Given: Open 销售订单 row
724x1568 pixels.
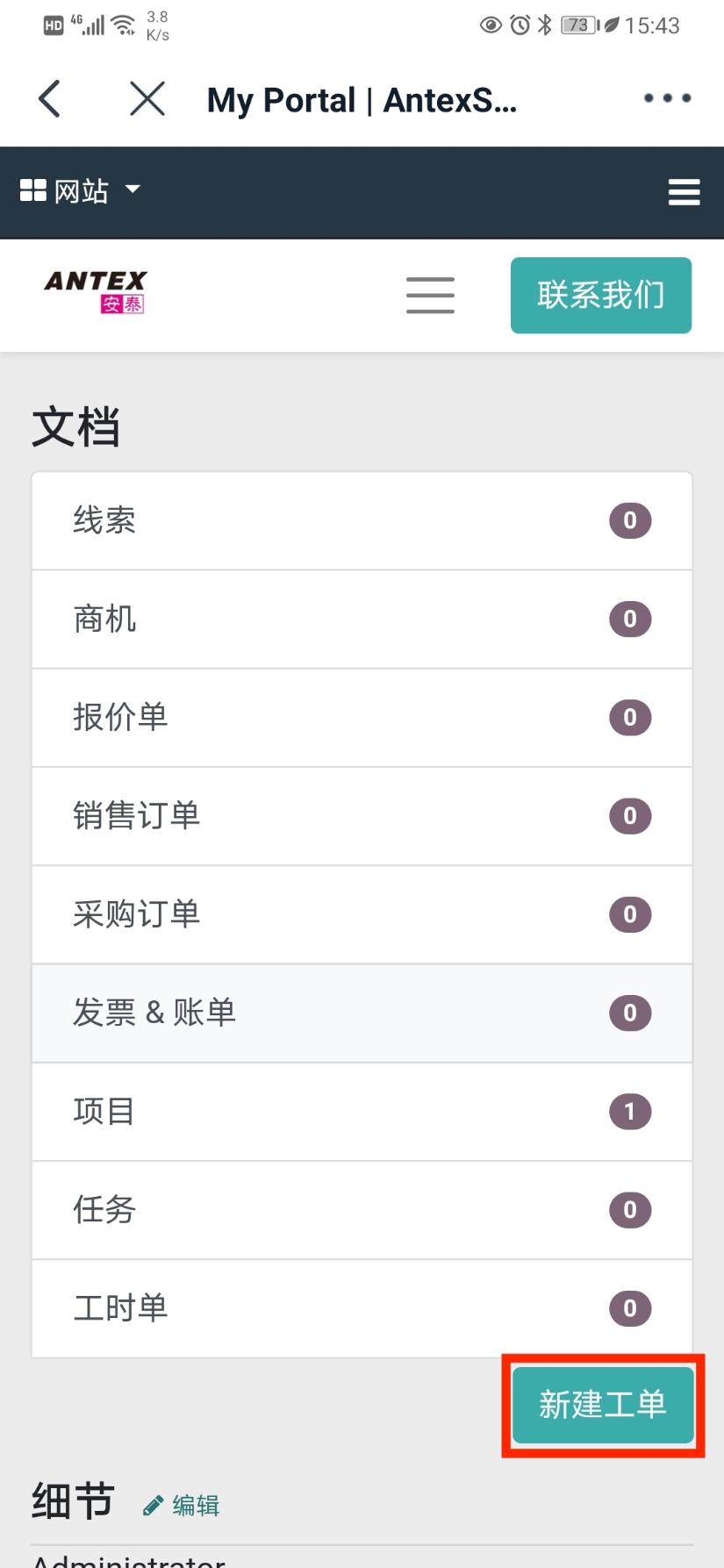Looking at the screenshot, I should coord(362,816).
